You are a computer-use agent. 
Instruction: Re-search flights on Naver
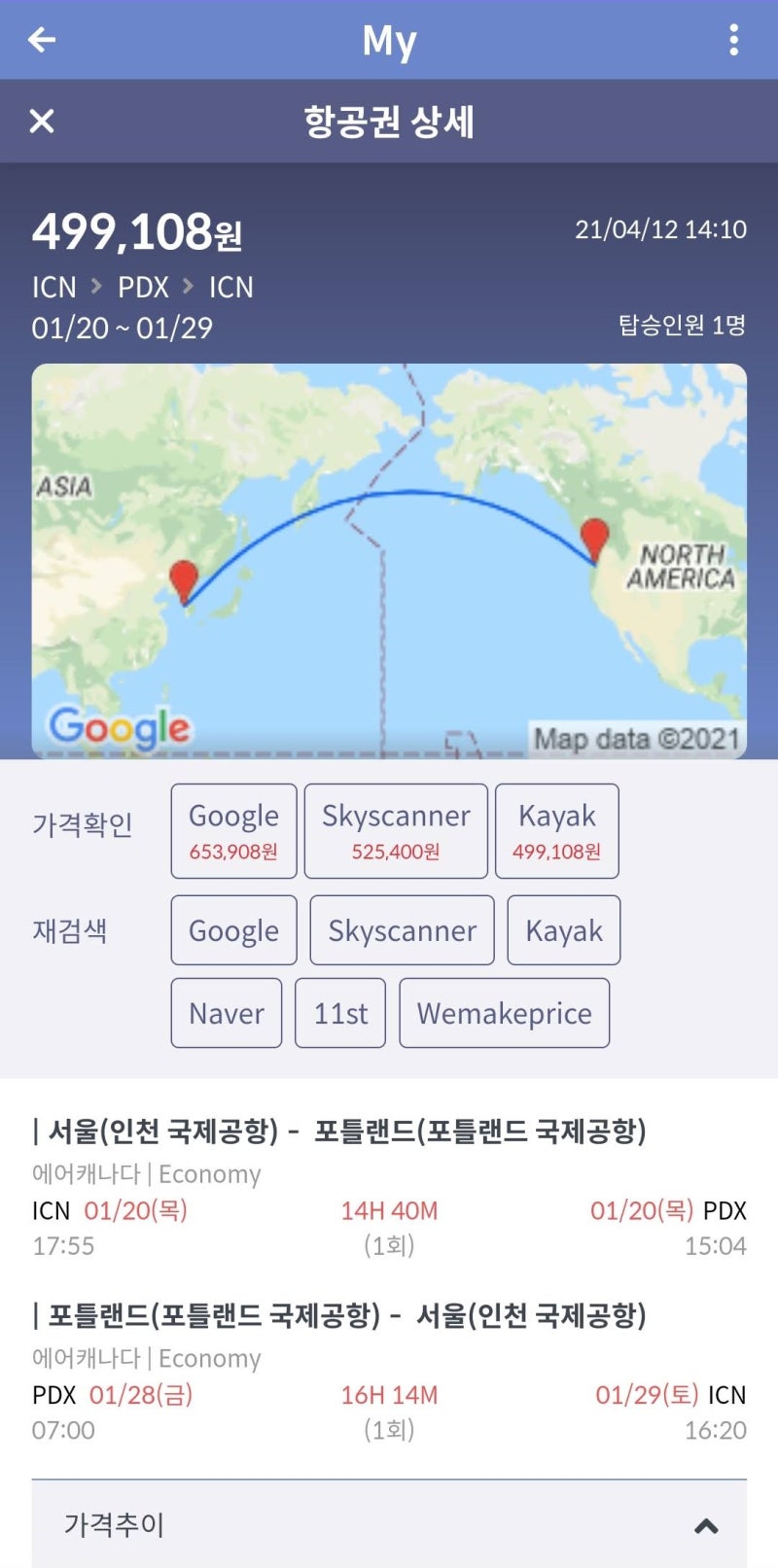225,1012
